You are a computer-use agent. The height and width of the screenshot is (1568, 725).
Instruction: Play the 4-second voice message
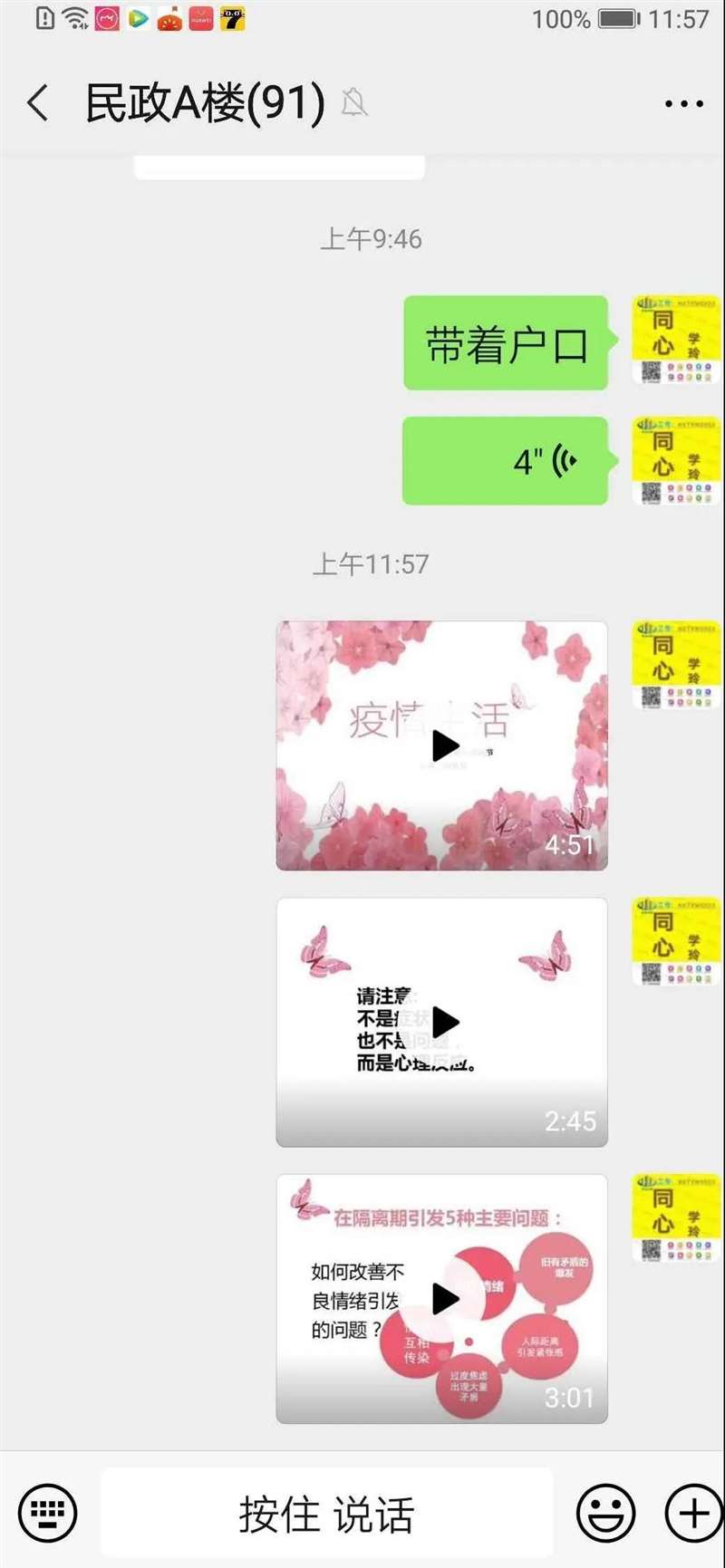[x=505, y=461]
